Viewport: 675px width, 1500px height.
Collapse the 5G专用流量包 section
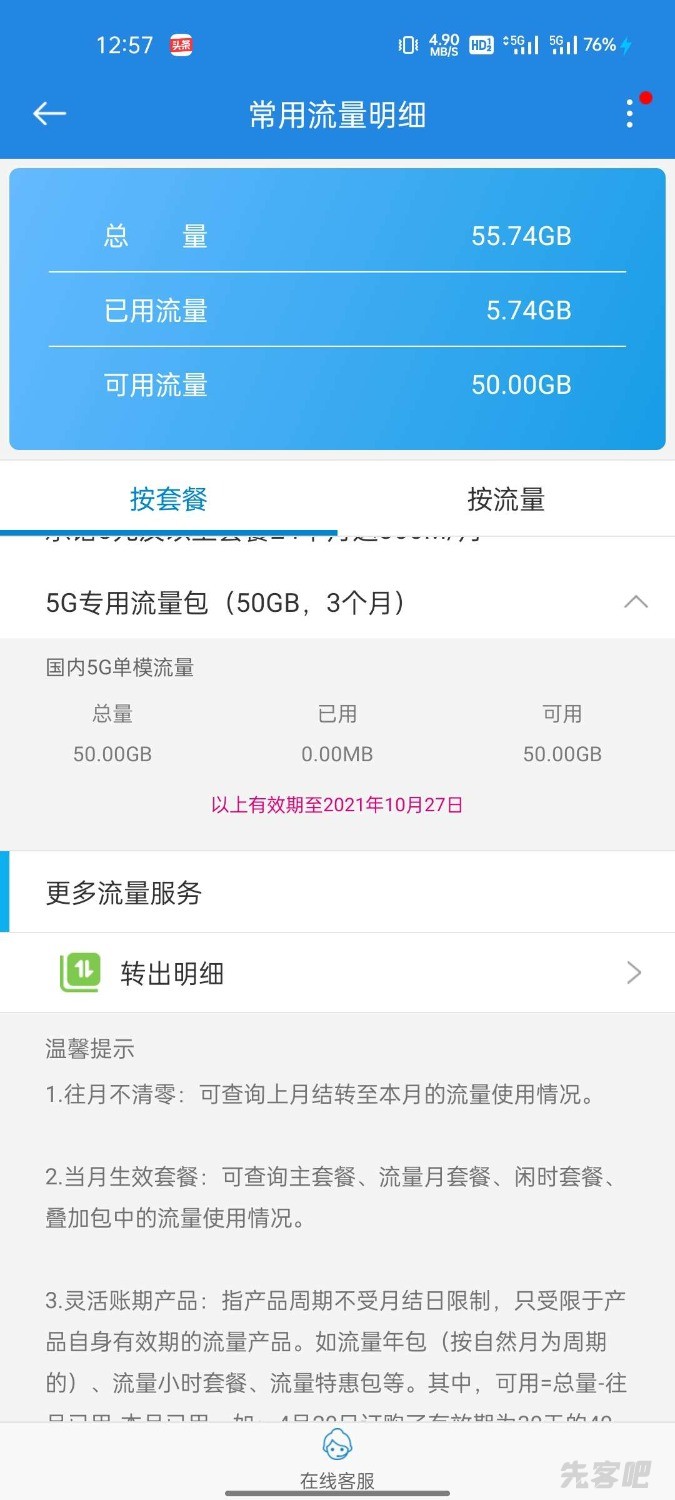(635, 602)
